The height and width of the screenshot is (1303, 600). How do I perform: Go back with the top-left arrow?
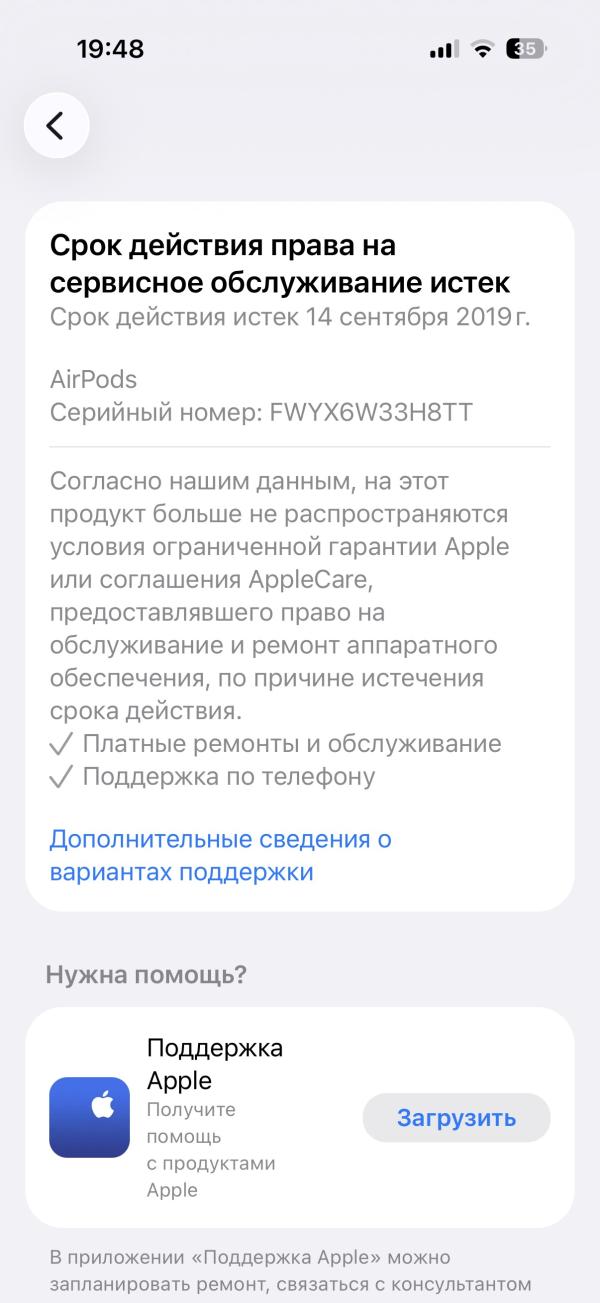point(57,125)
